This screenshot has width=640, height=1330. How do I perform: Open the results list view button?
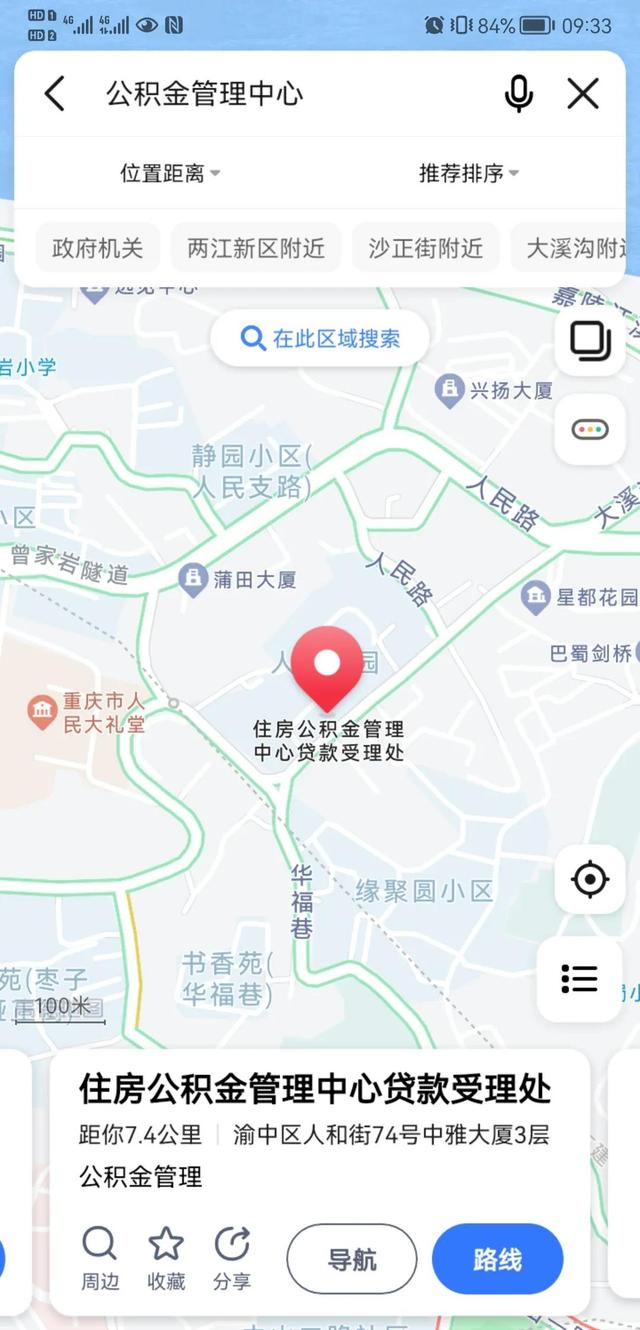[580, 979]
